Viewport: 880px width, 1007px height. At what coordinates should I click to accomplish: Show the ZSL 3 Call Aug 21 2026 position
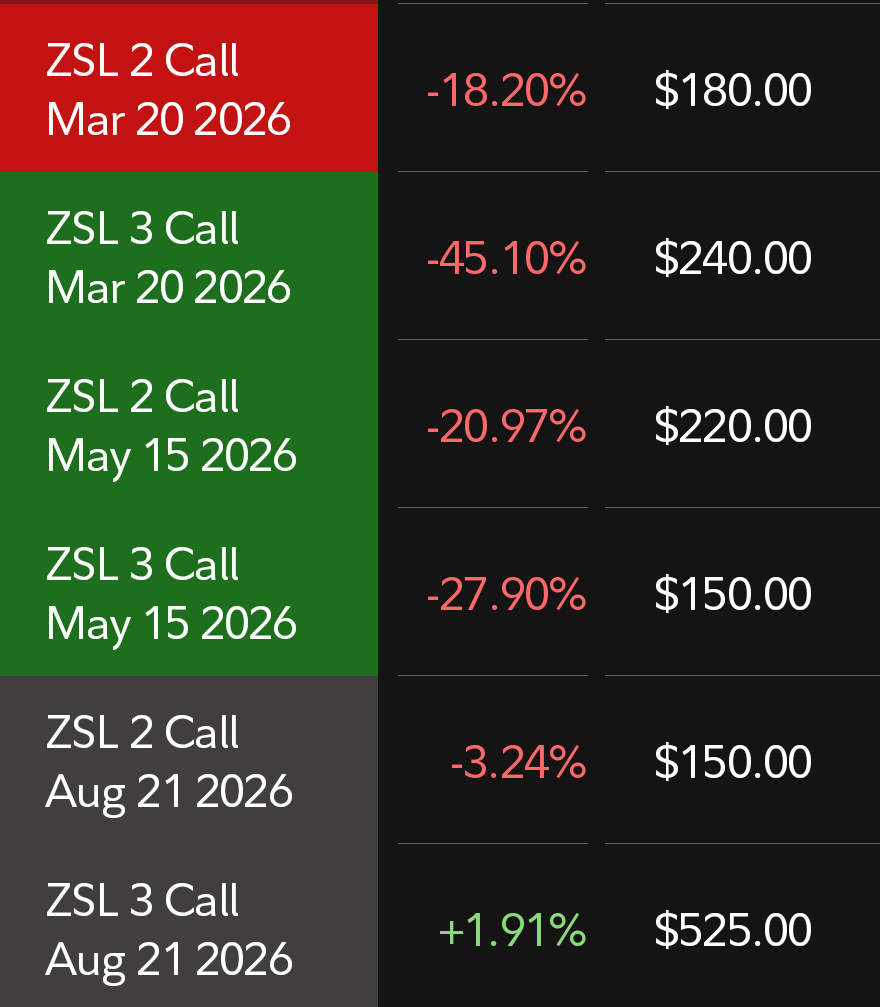pyautogui.click(x=170, y=930)
